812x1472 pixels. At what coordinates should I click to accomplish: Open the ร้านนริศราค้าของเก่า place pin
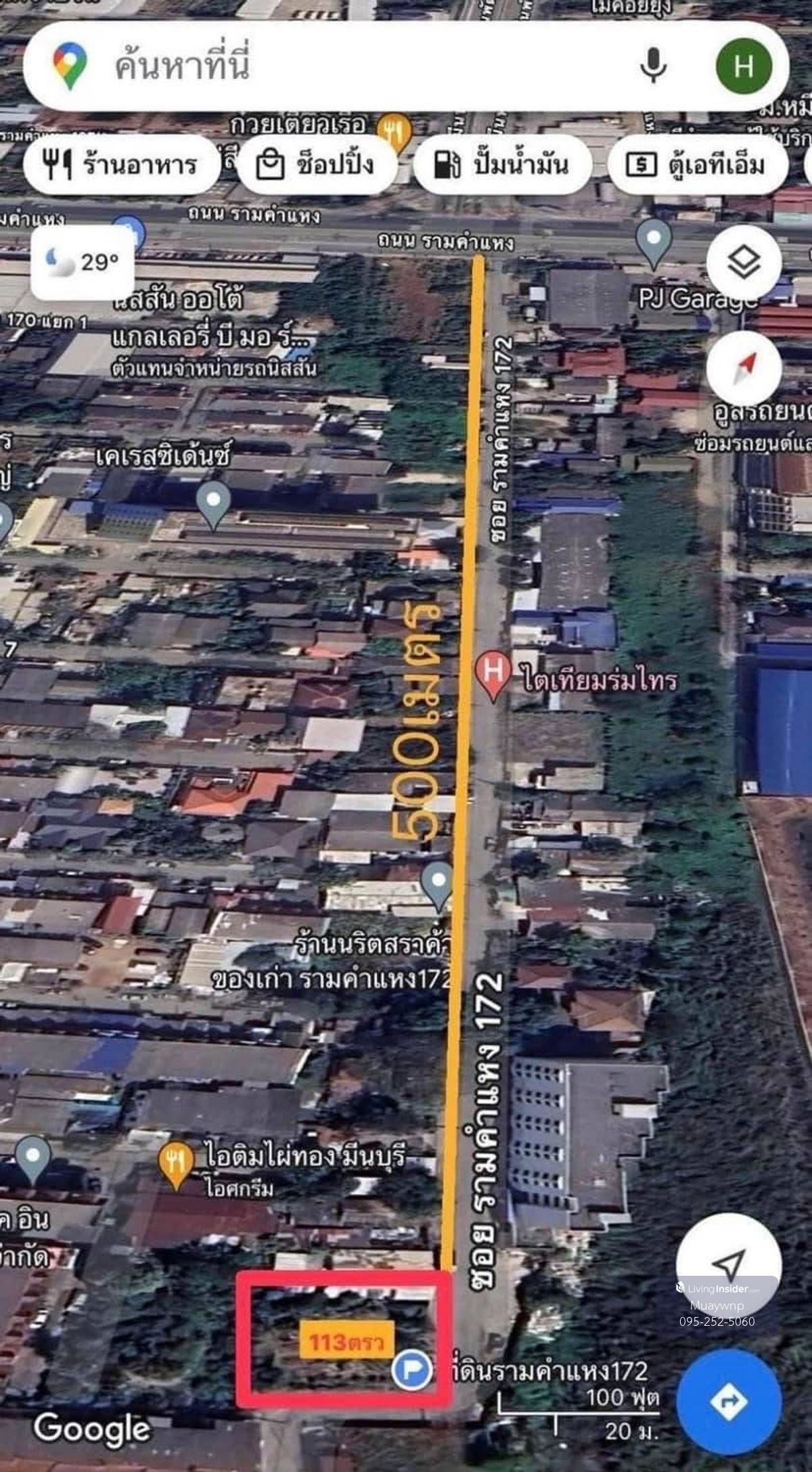tap(438, 883)
